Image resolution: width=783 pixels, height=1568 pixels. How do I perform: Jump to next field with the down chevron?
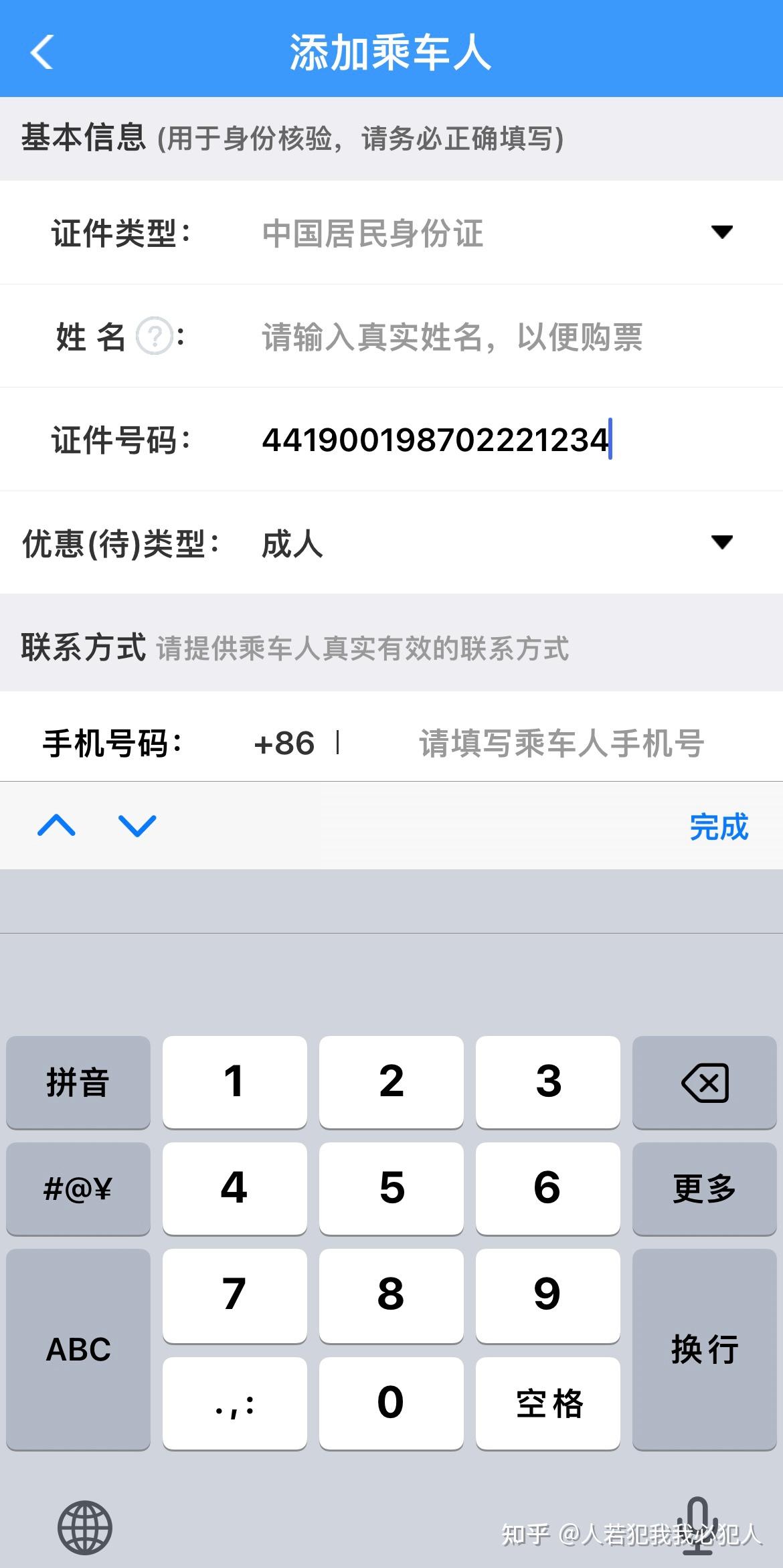coord(136,826)
